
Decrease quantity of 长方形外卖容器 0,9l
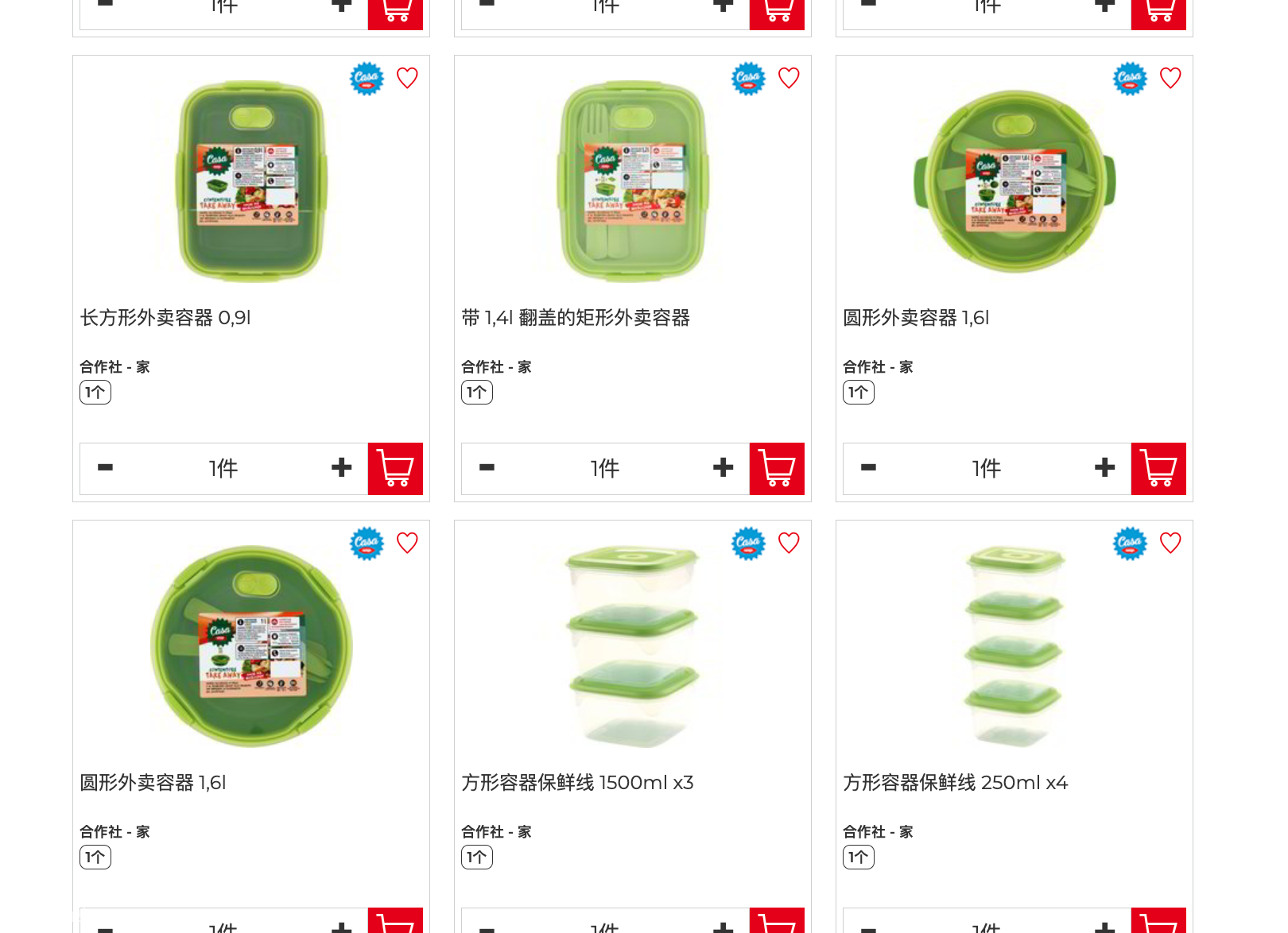click(105, 468)
